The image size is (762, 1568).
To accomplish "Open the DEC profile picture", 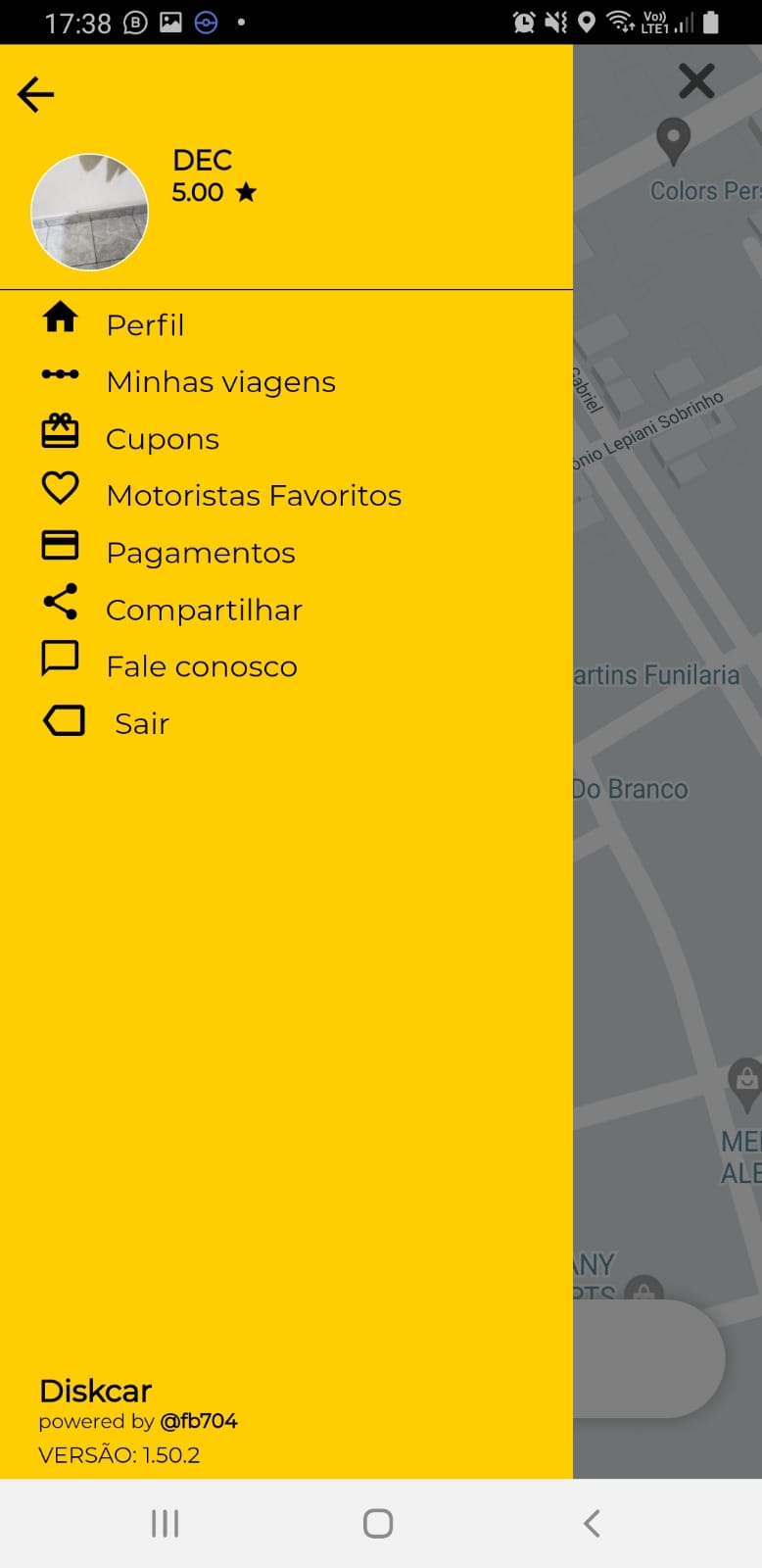I will tap(90, 212).
